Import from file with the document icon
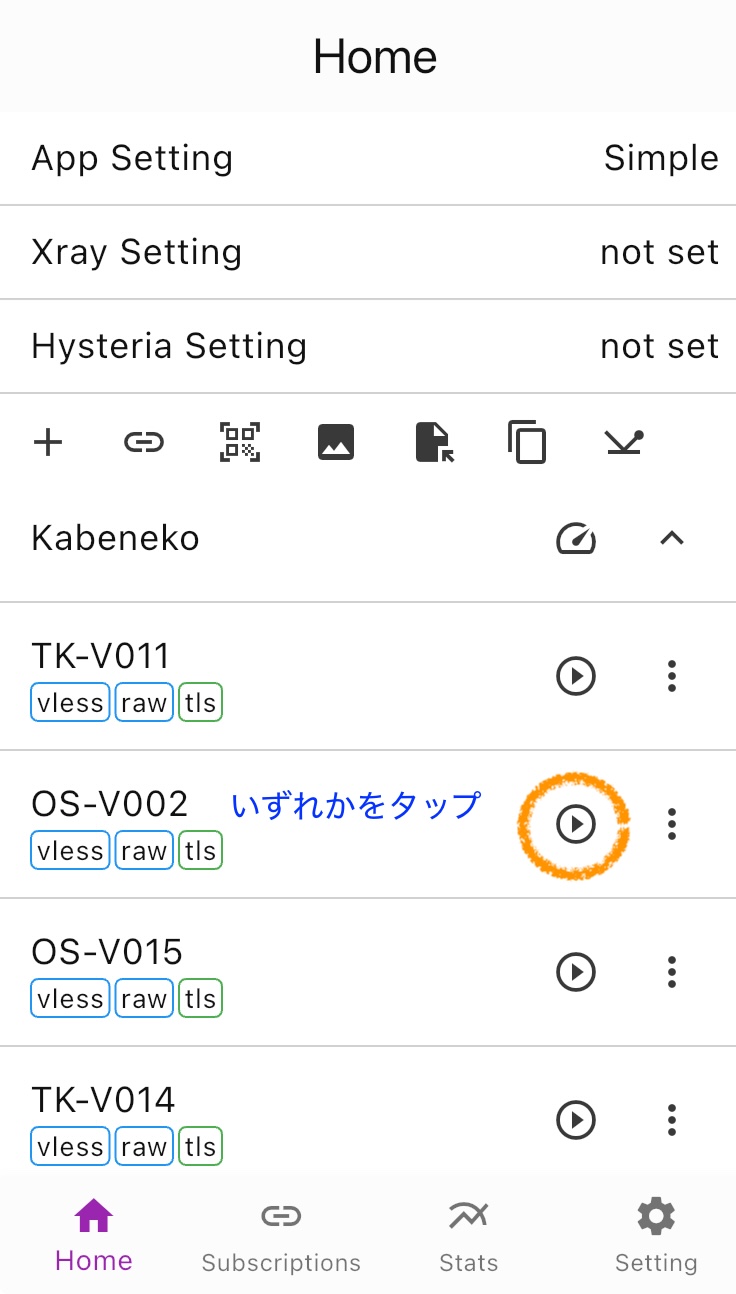The height and width of the screenshot is (1294, 736). click(x=433, y=442)
